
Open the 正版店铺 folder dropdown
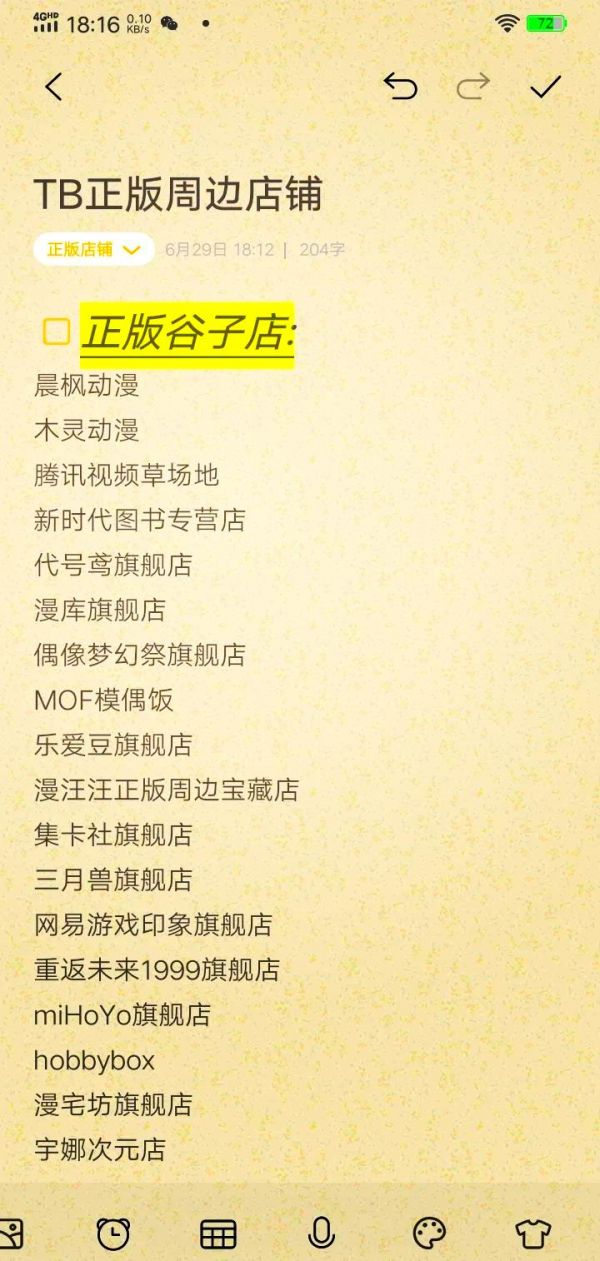[x=94, y=249]
